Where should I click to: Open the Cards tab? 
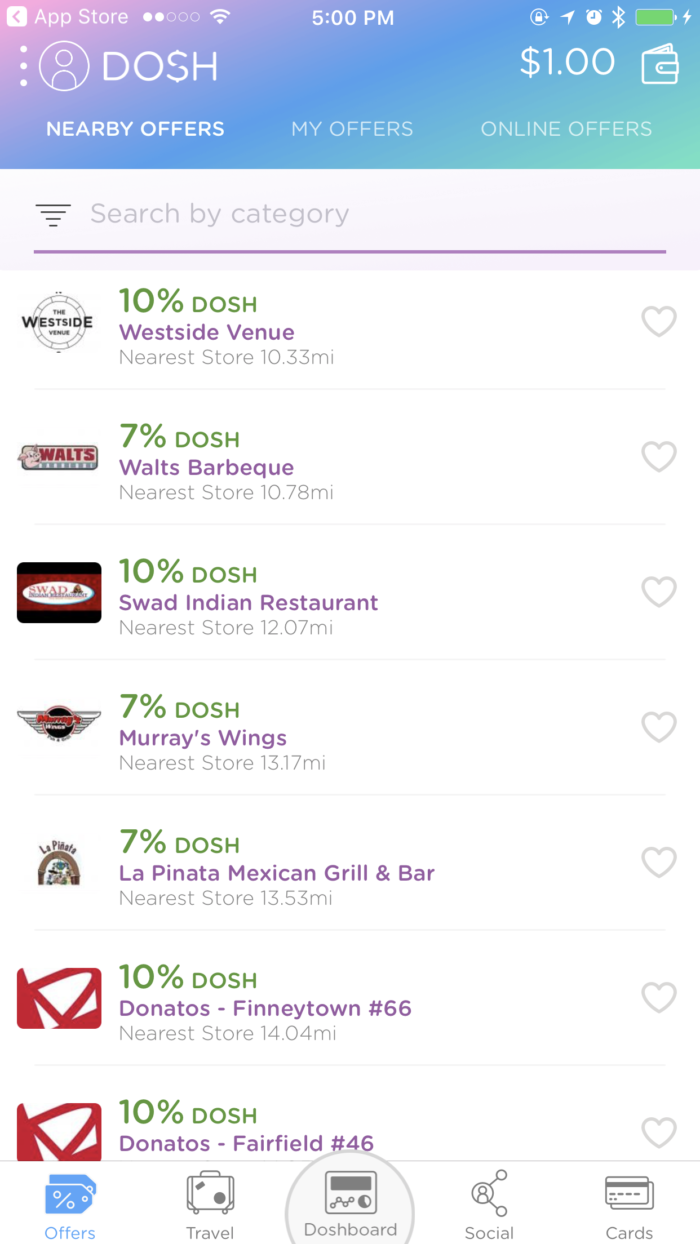click(629, 1205)
